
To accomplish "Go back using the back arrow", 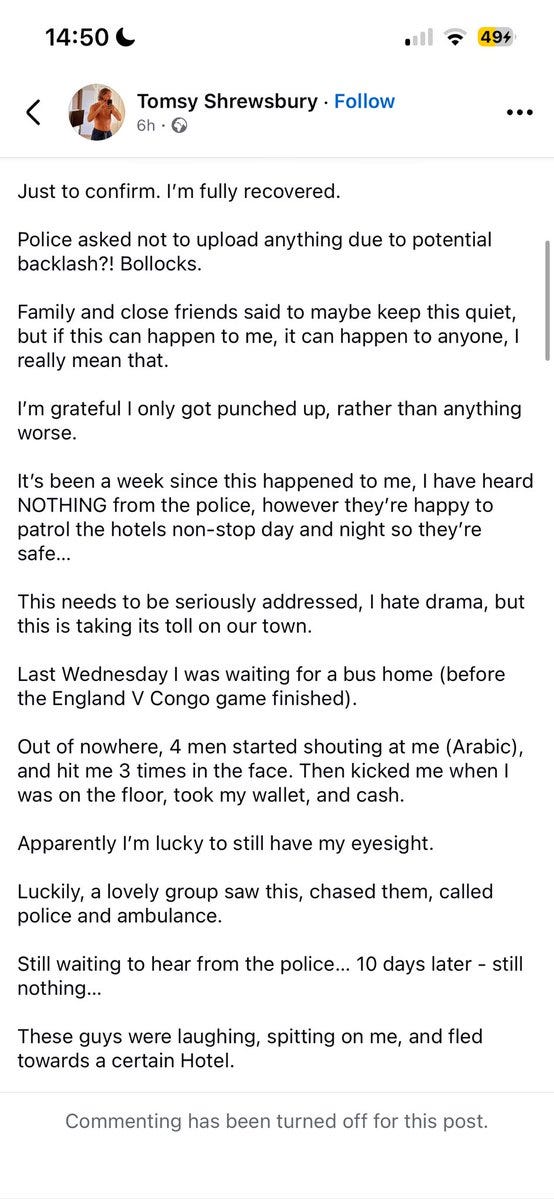I will [x=33, y=112].
